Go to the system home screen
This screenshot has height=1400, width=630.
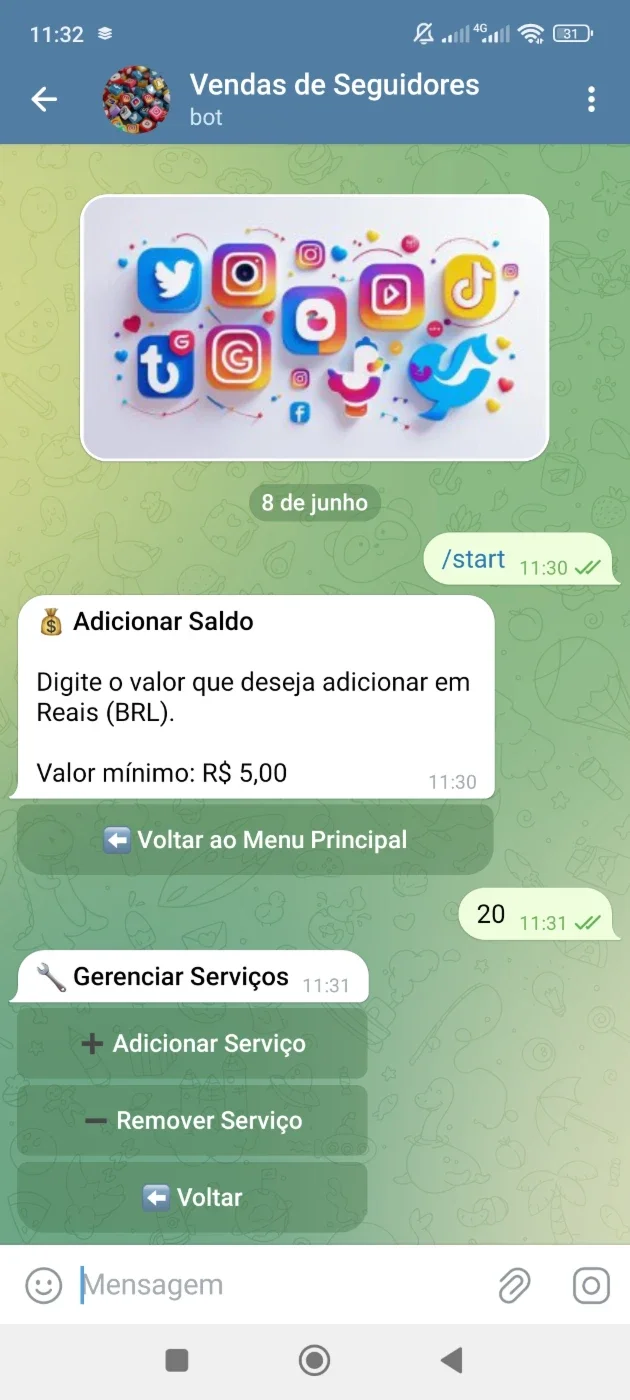315,1360
